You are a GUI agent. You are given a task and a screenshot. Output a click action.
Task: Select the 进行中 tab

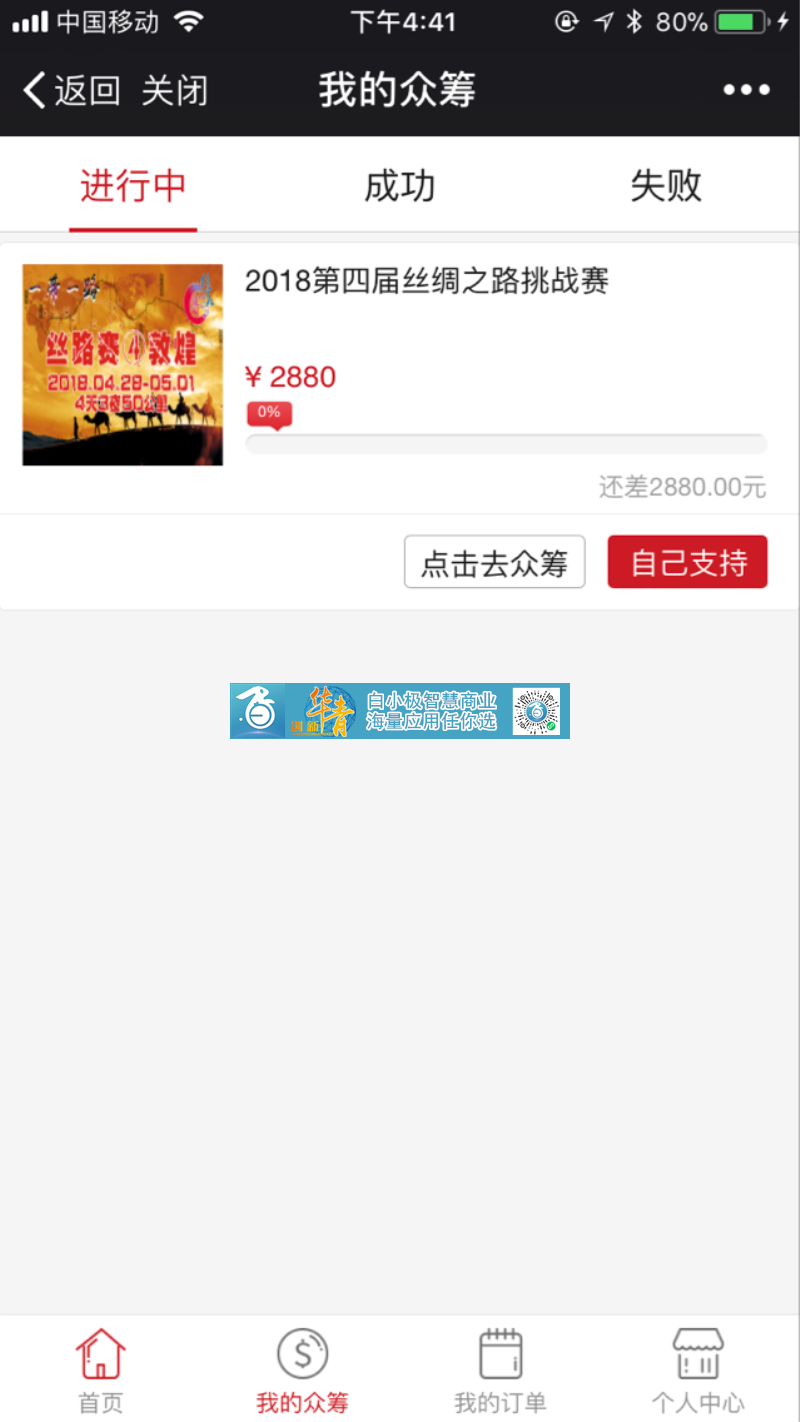tap(133, 187)
